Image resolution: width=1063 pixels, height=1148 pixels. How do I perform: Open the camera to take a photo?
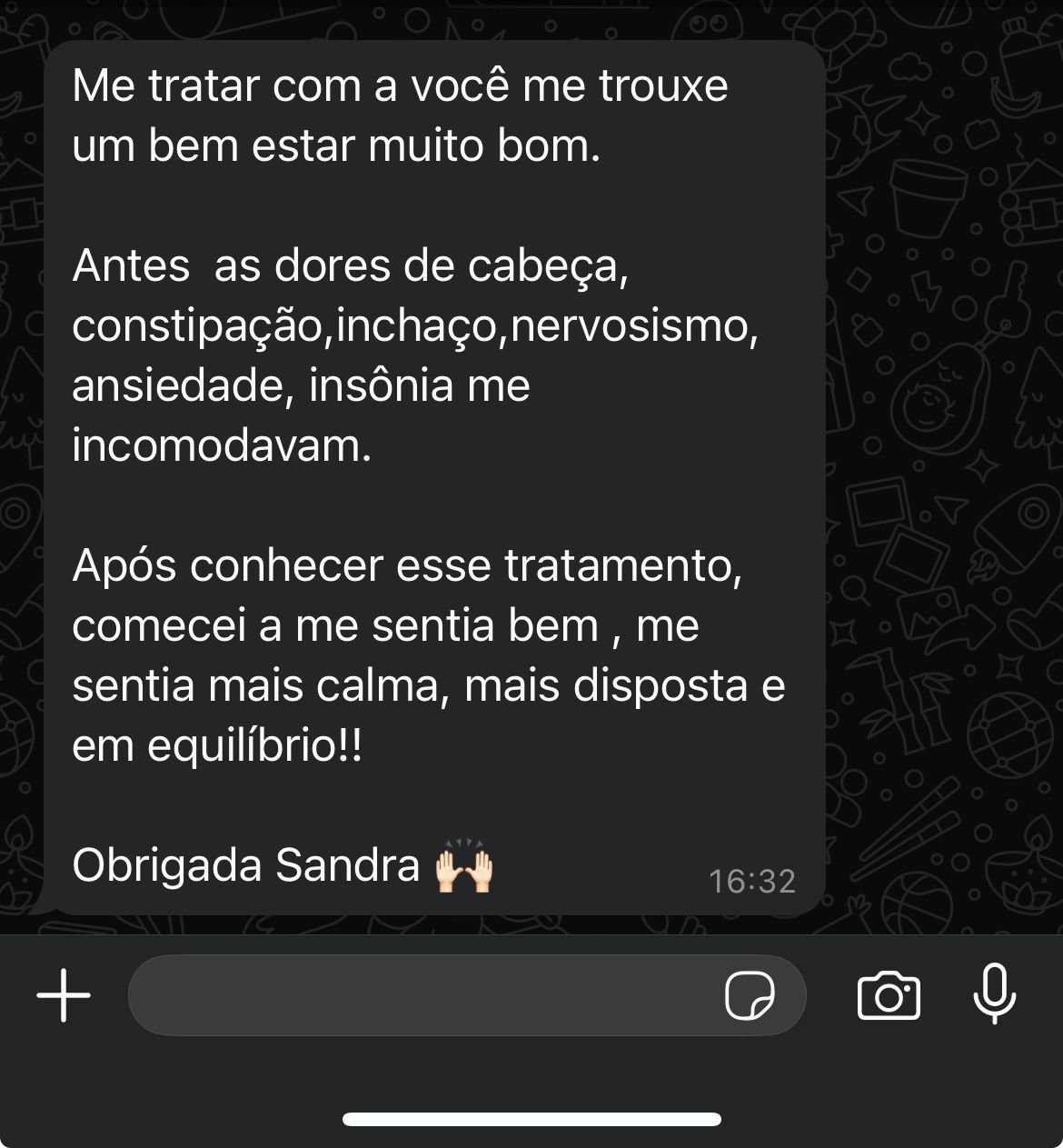coord(889,996)
